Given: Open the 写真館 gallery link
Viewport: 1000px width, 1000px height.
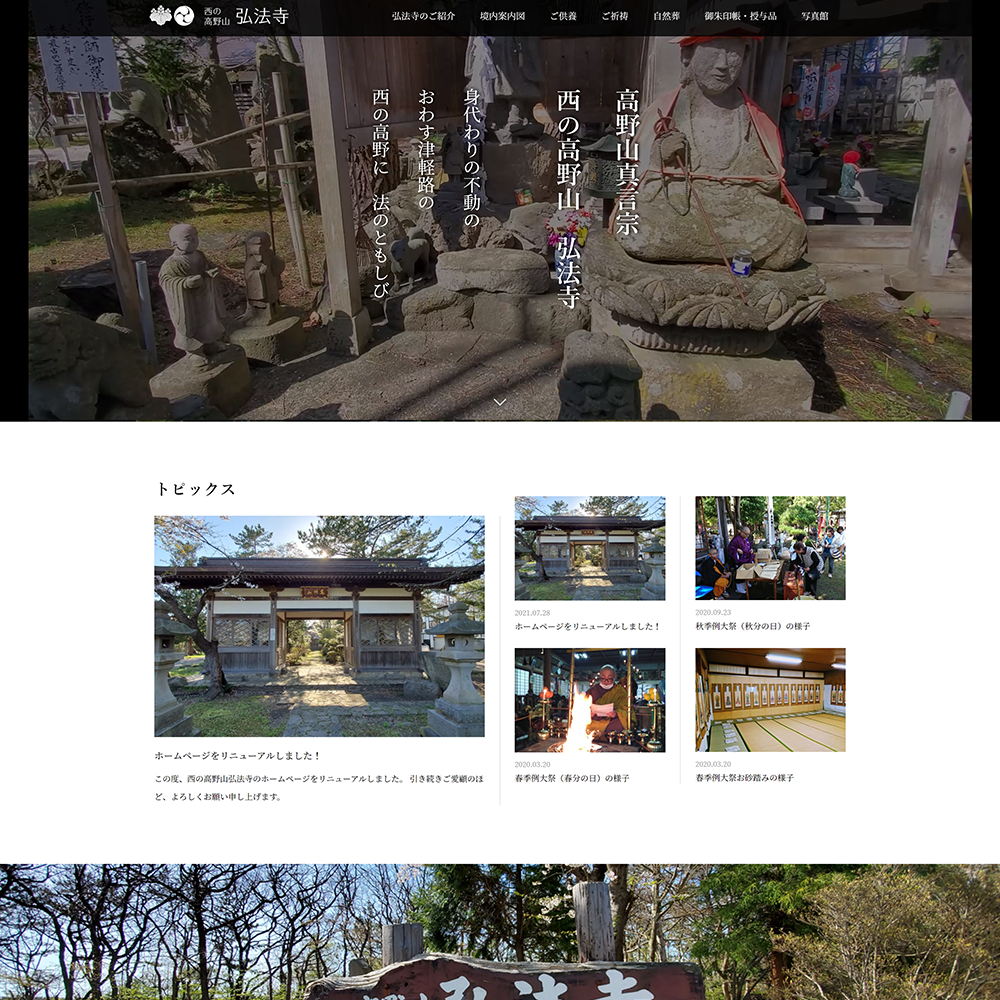Looking at the screenshot, I should [x=814, y=16].
